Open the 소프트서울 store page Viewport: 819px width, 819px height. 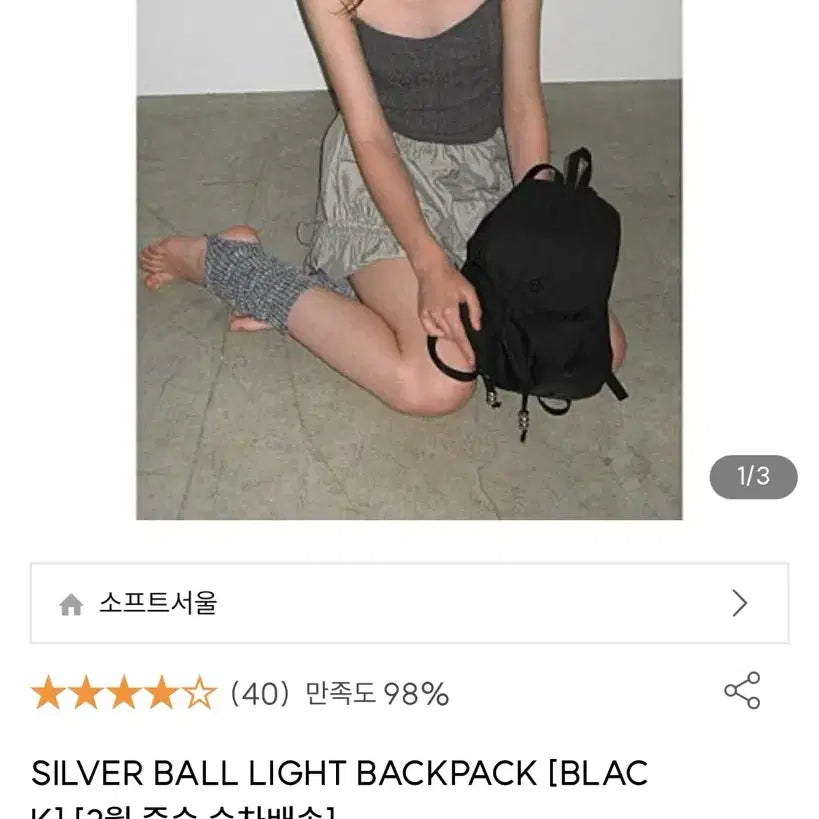pos(409,603)
